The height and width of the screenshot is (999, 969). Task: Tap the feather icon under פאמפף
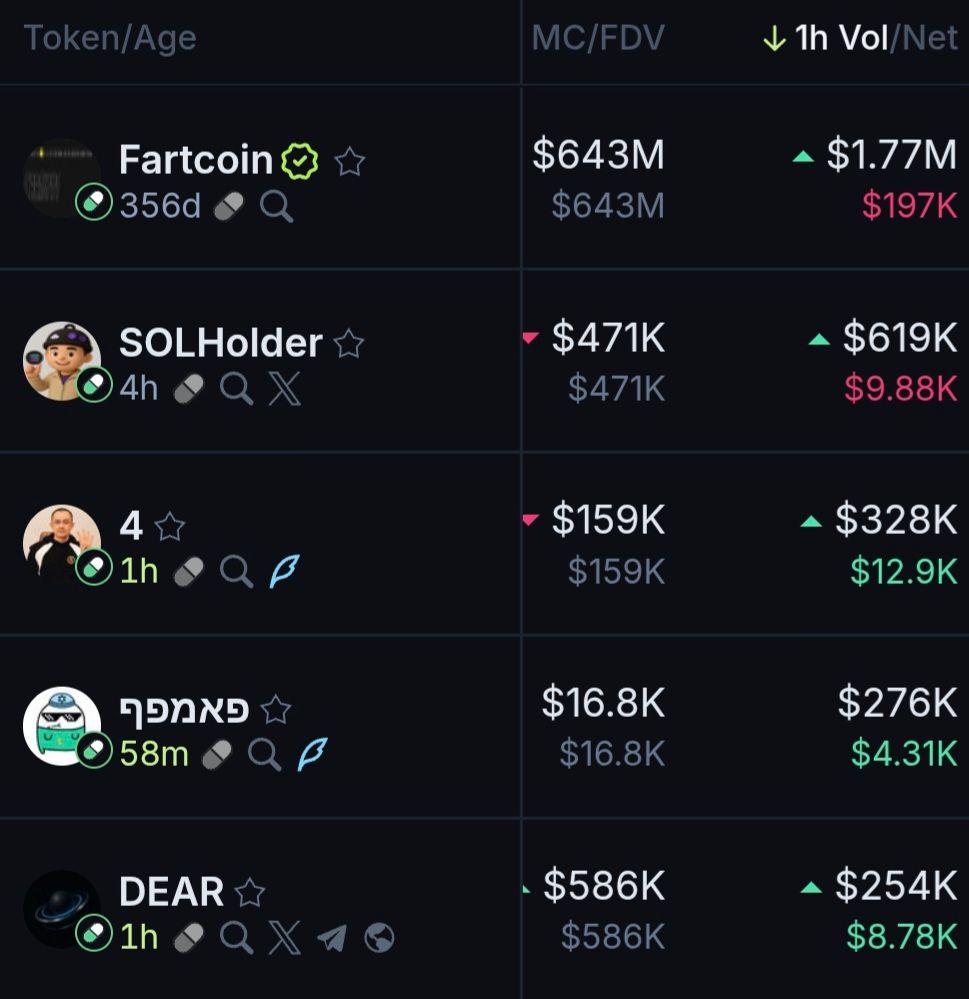(312, 754)
